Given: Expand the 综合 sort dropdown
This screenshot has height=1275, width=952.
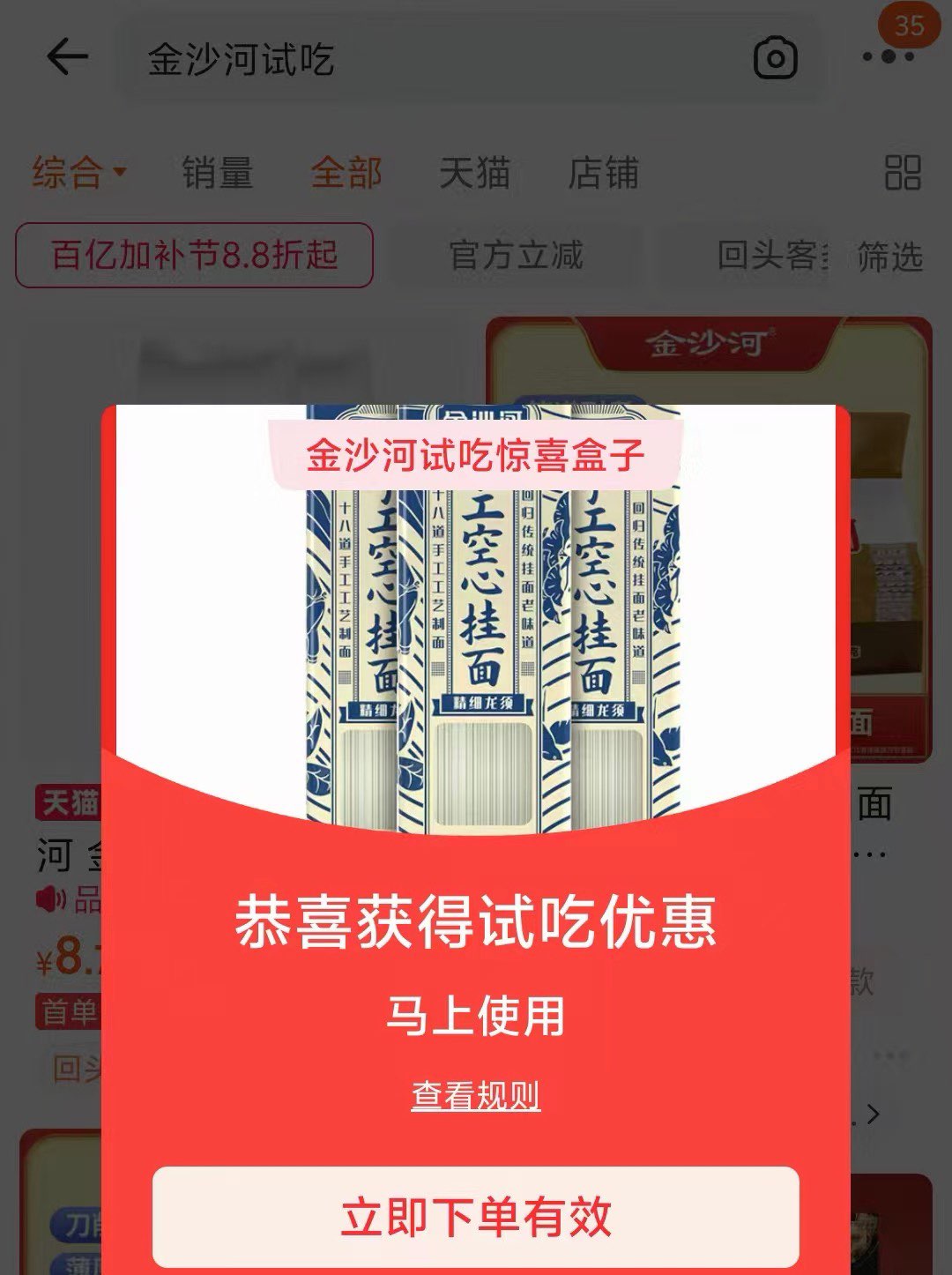Looking at the screenshot, I should coord(79,172).
